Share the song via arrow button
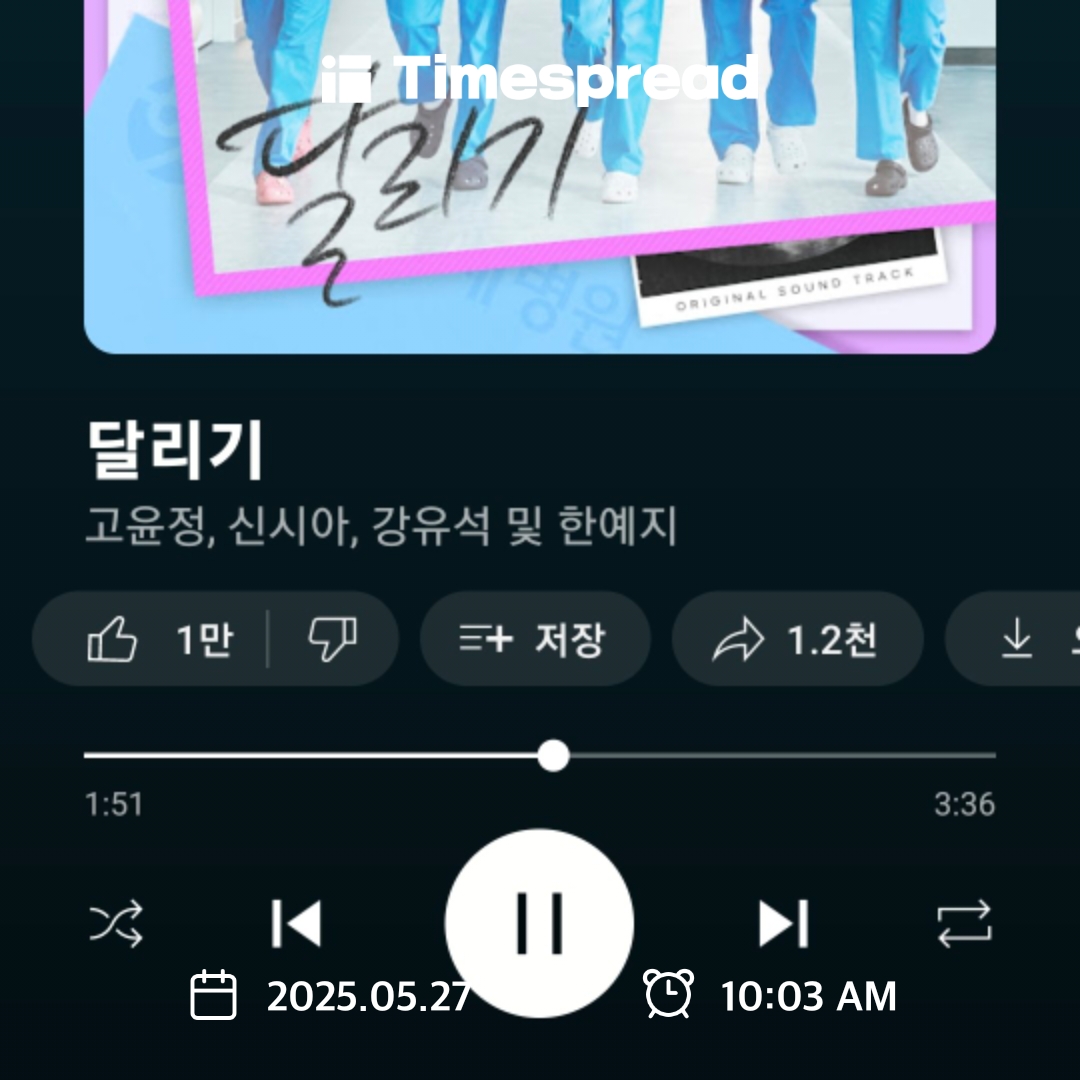Image resolution: width=1080 pixels, height=1080 pixels. pyautogui.click(x=796, y=639)
